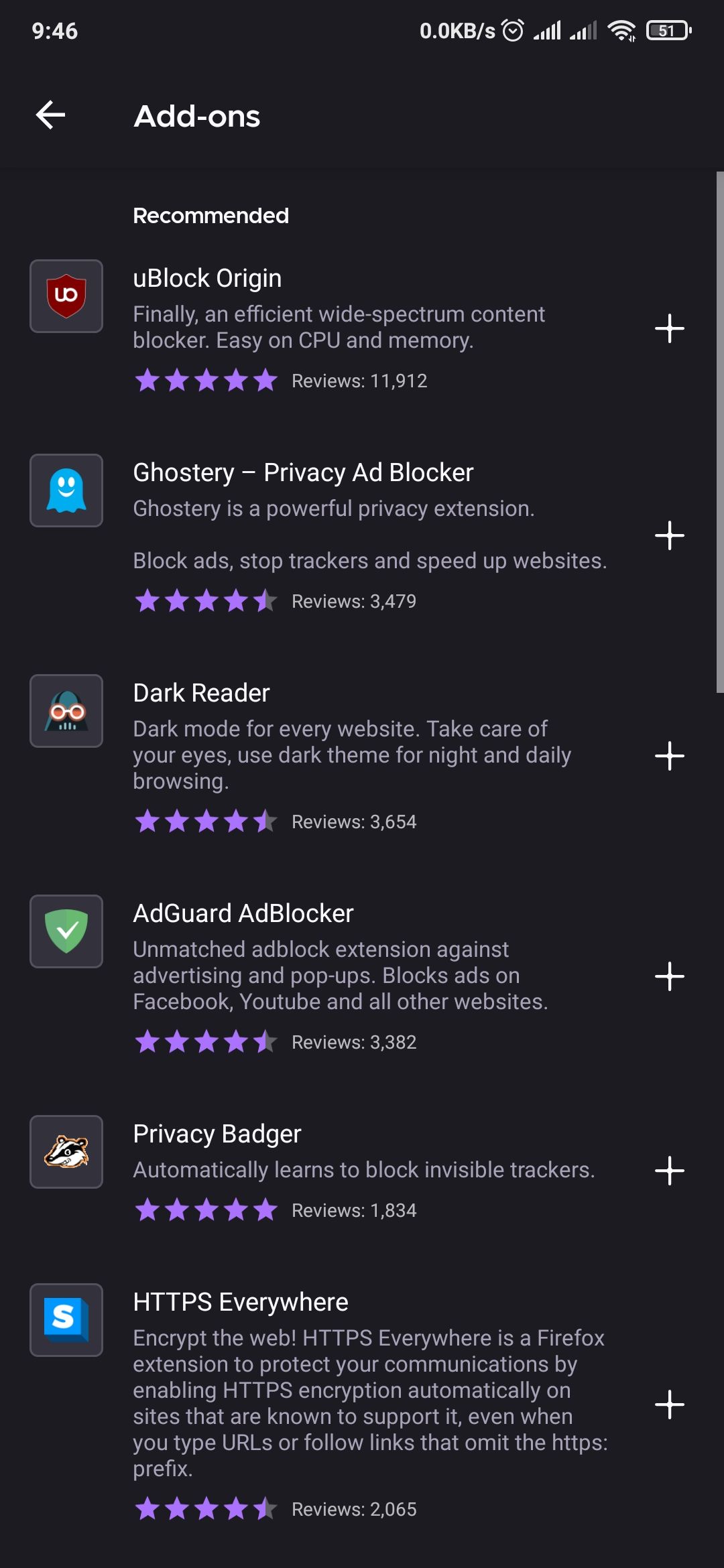Install uBlock Origin with its plus button
Screen dimensions: 724x1568
click(670, 329)
